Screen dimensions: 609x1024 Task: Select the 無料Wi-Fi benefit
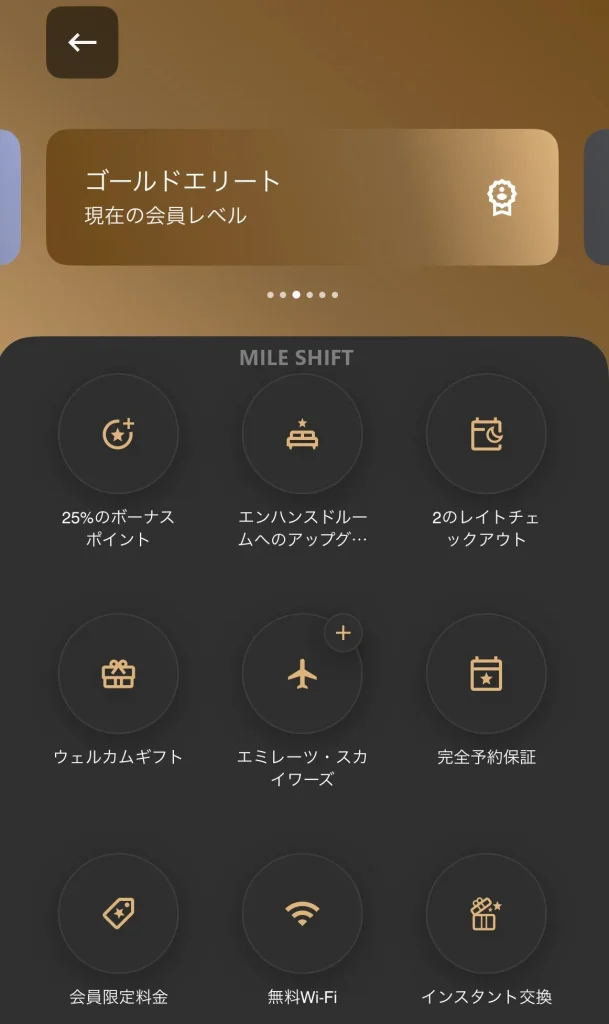click(x=302, y=913)
